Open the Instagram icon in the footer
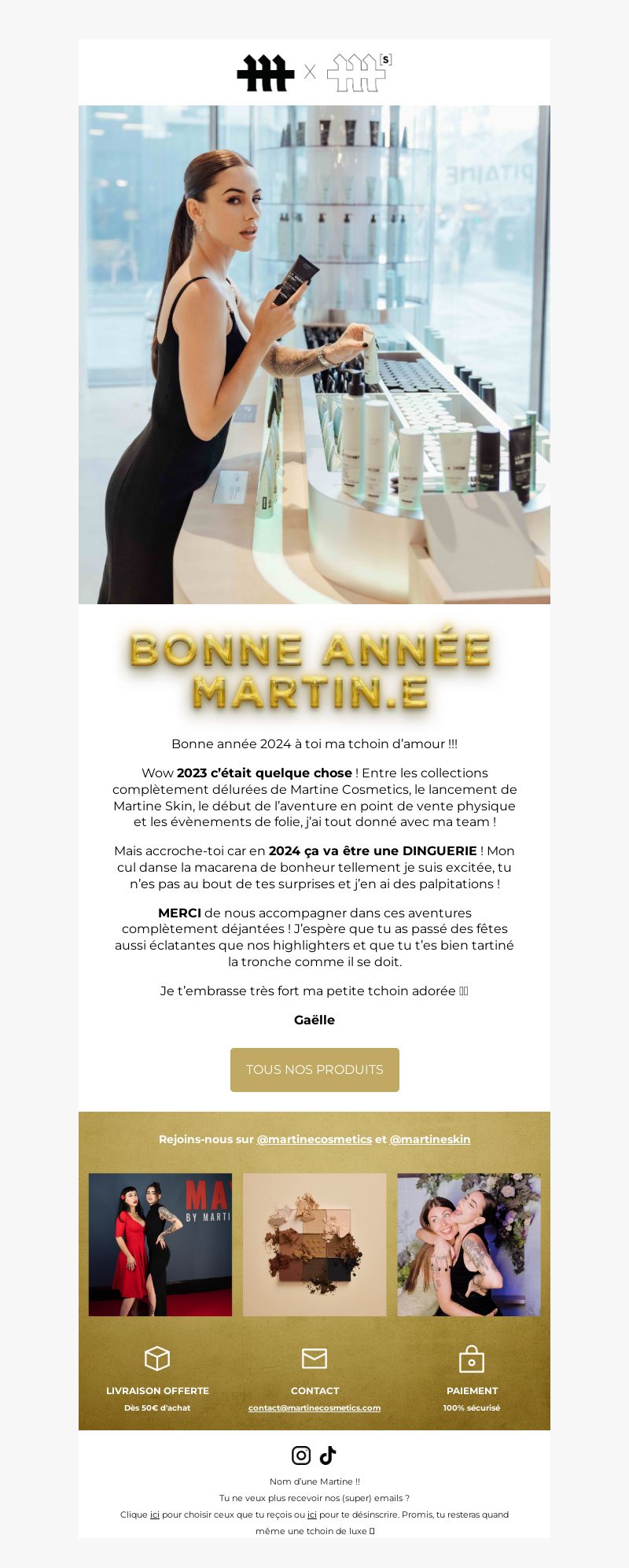Screen dimensions: 629x1568 301,1455
